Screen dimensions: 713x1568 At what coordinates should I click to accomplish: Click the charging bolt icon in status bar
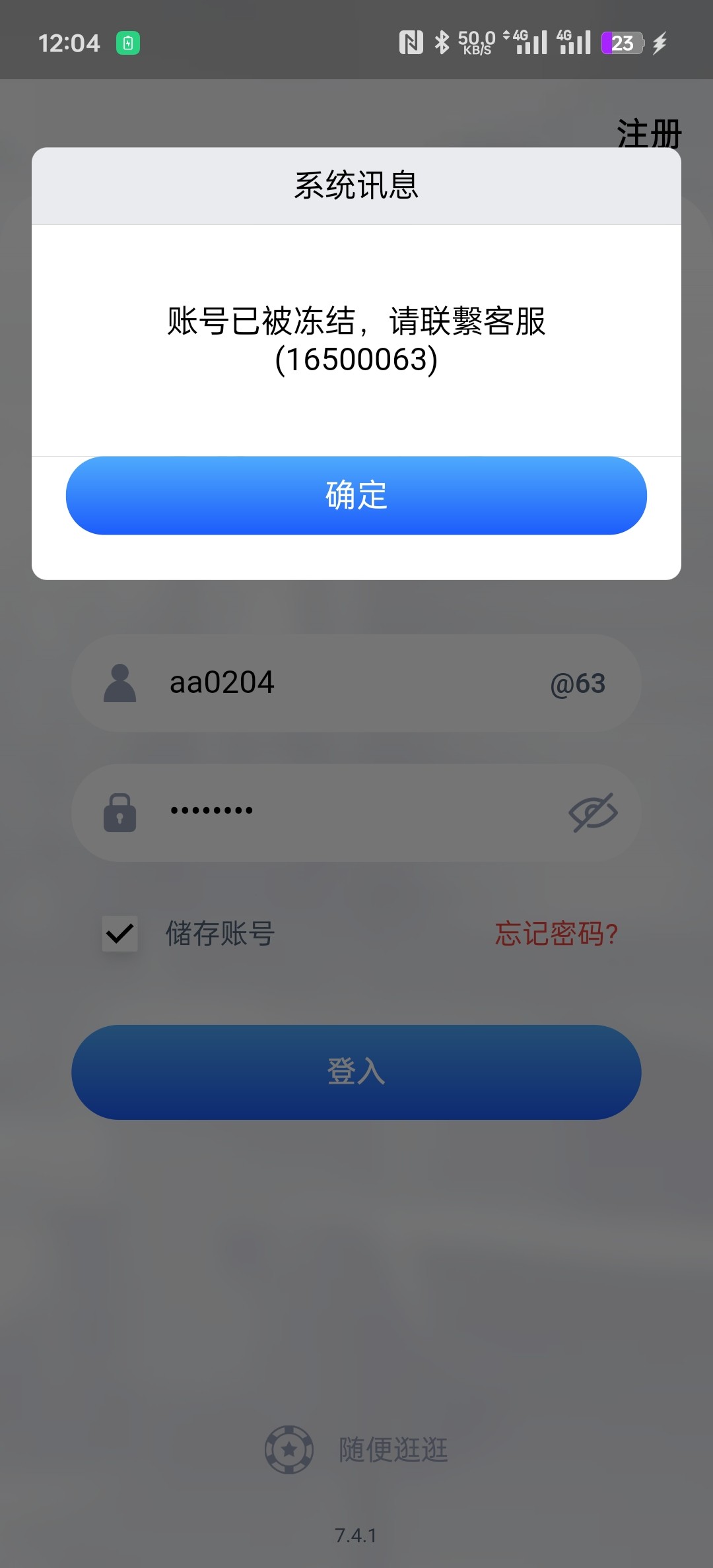[x=658, y=44]
